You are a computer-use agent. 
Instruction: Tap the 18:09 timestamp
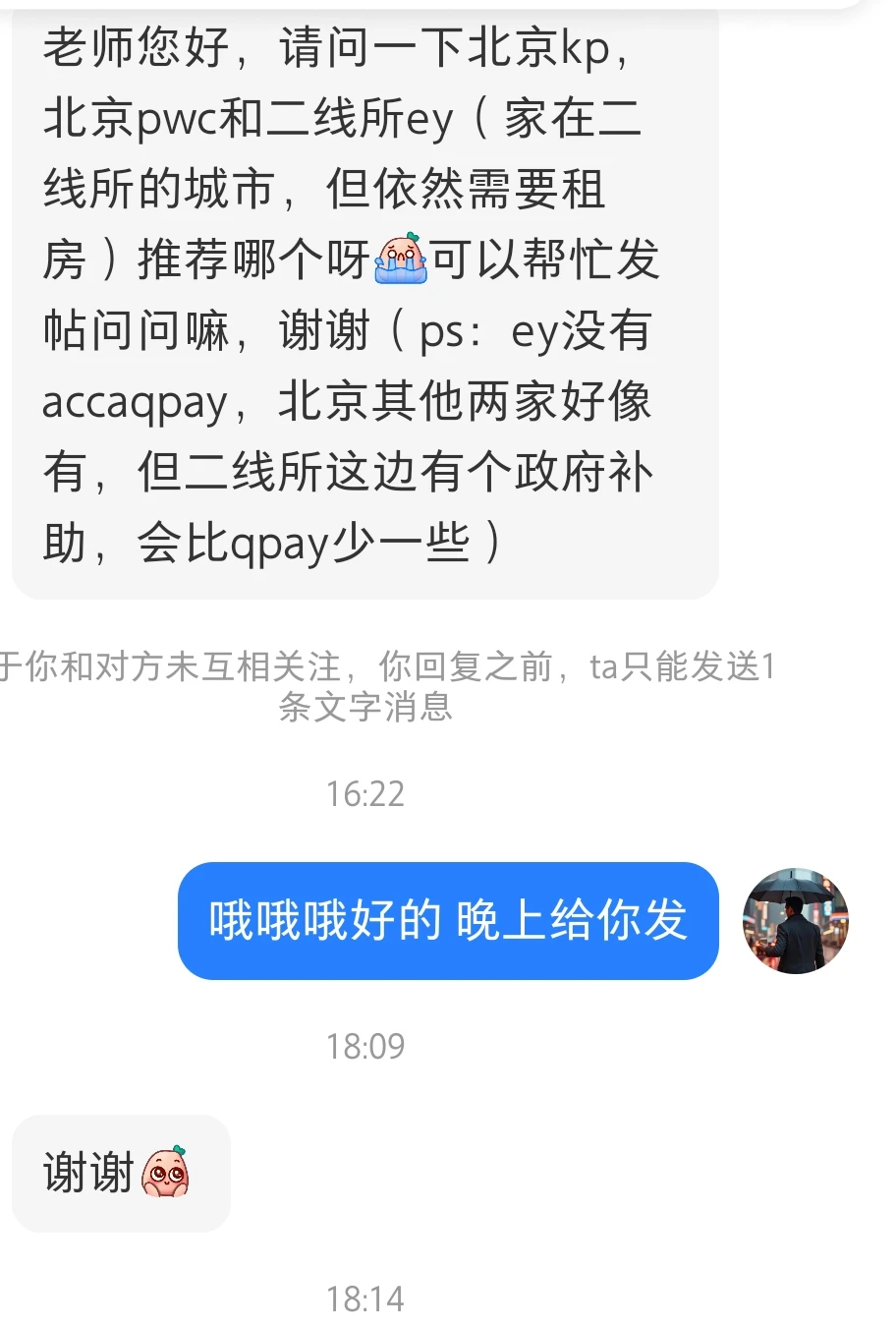[x=364, y=1046]
